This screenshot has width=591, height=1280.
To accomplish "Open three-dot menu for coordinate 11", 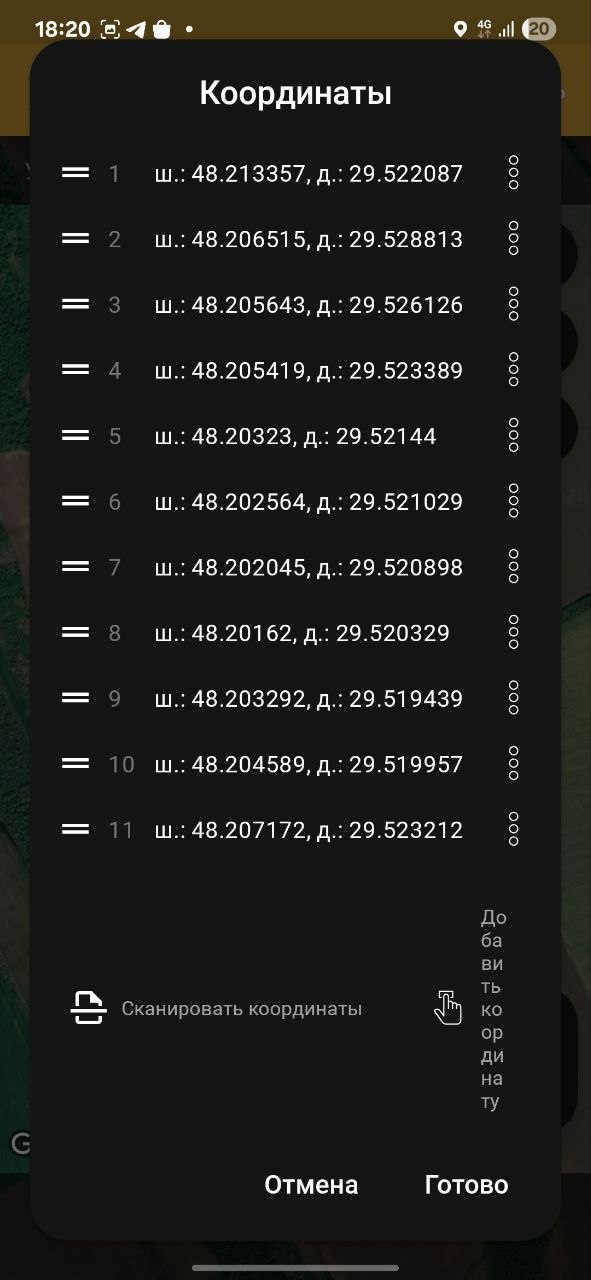I will point(513,829).
